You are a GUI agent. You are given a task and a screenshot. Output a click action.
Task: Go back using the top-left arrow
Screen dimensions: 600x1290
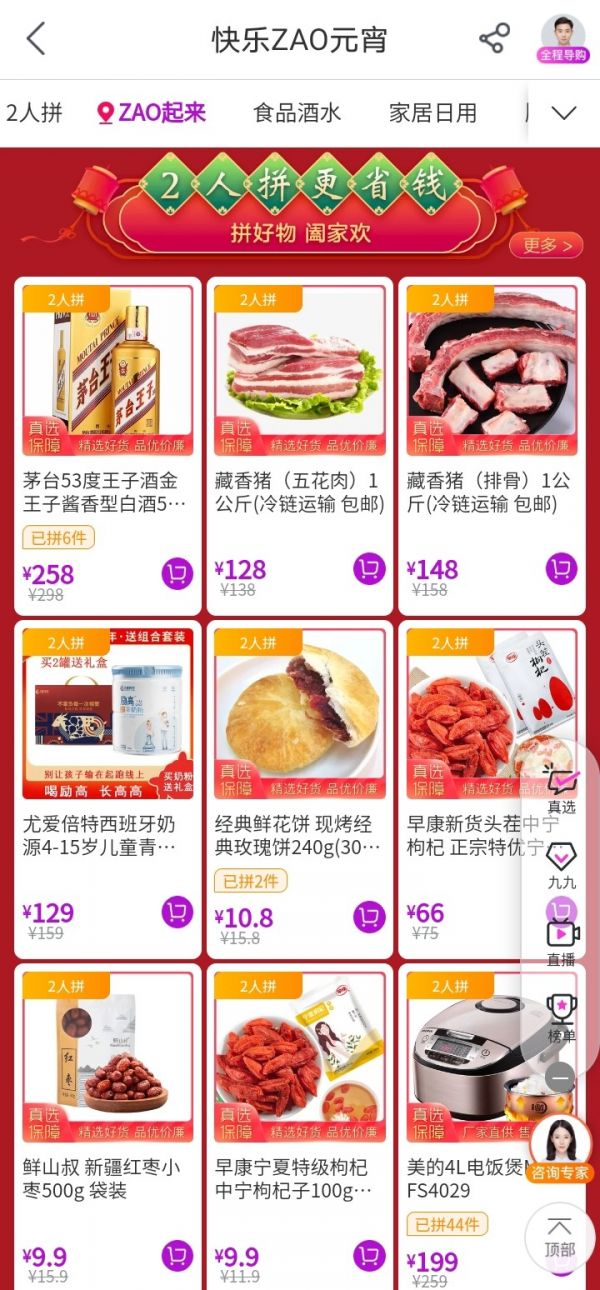[x=36, y=39]
